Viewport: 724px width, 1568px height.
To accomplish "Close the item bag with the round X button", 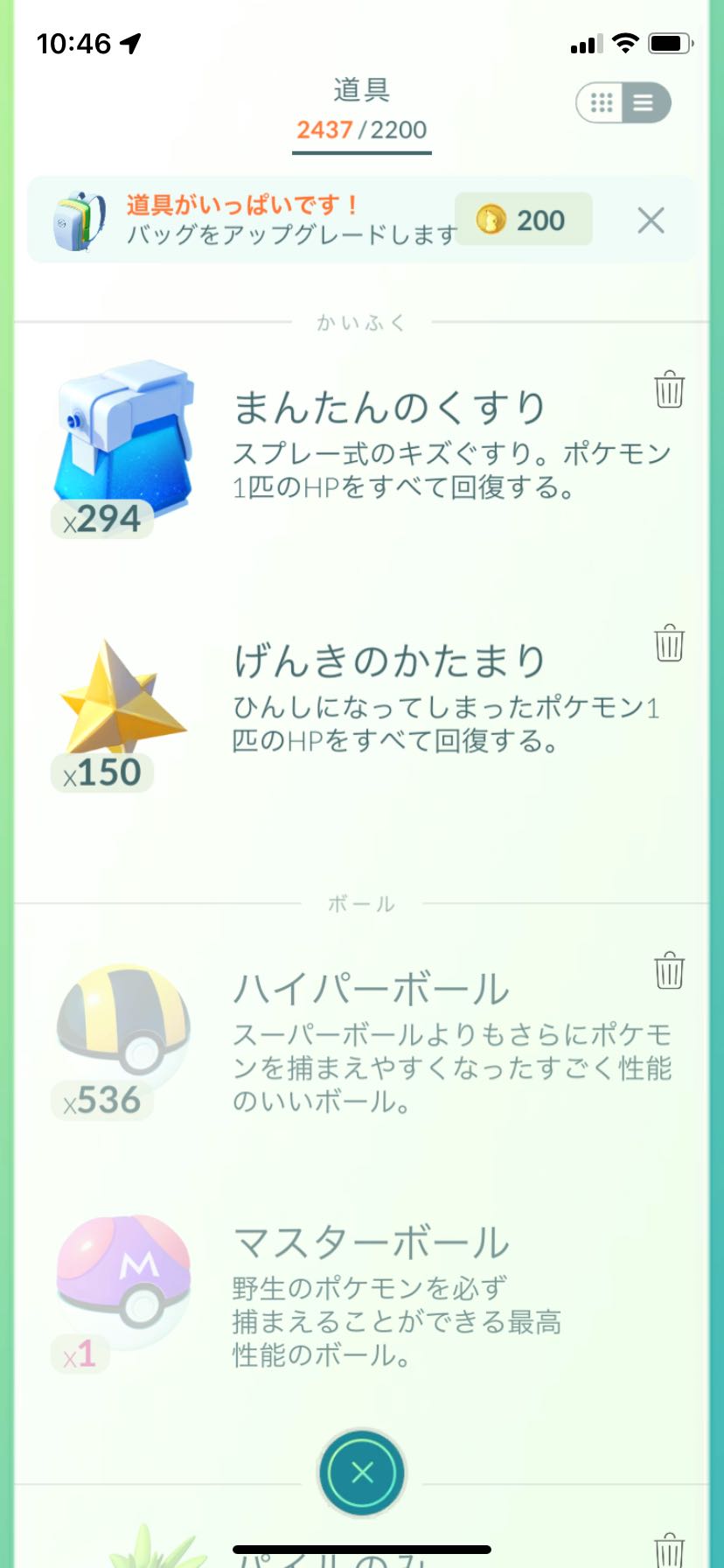I will [x=362, y=1473].
